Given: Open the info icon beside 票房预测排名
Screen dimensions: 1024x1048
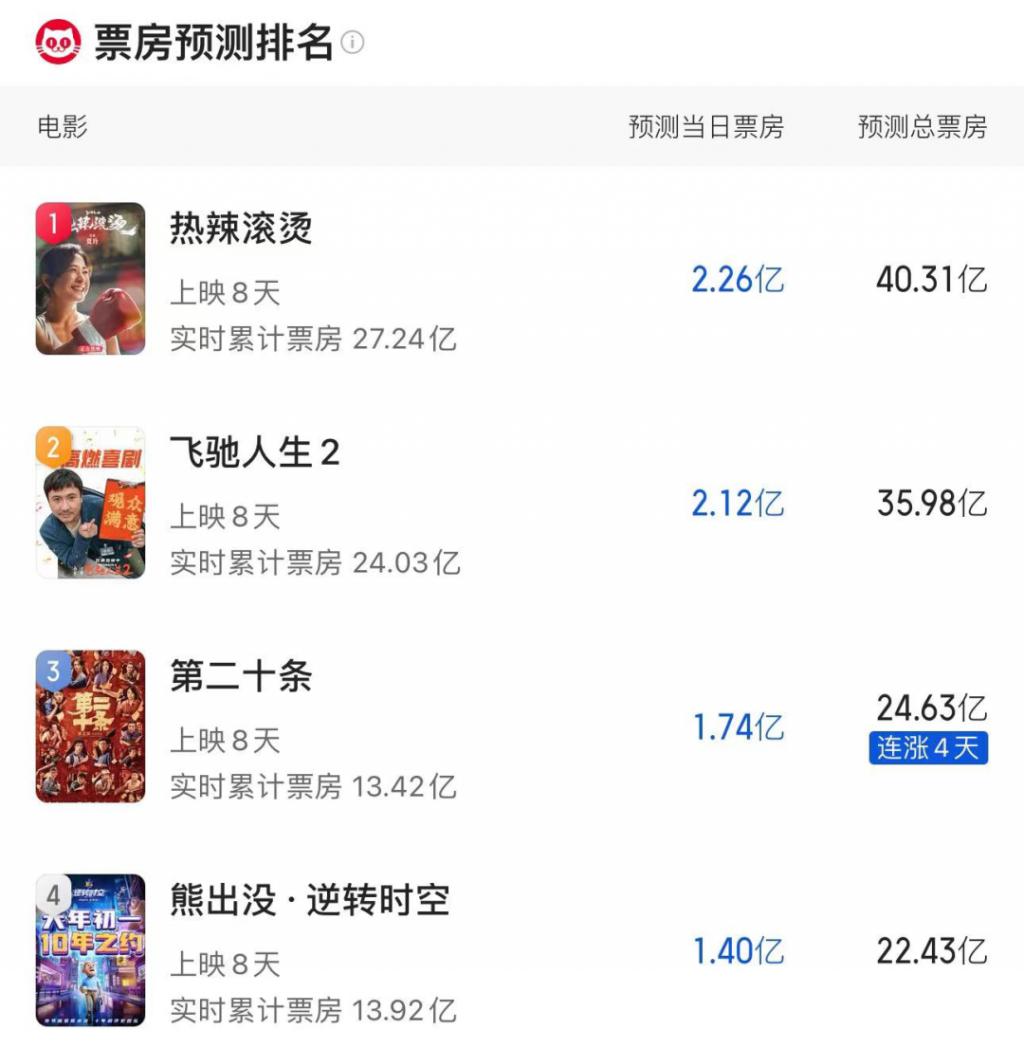Looking at the screenshot, I should click(x=352, y=43).
